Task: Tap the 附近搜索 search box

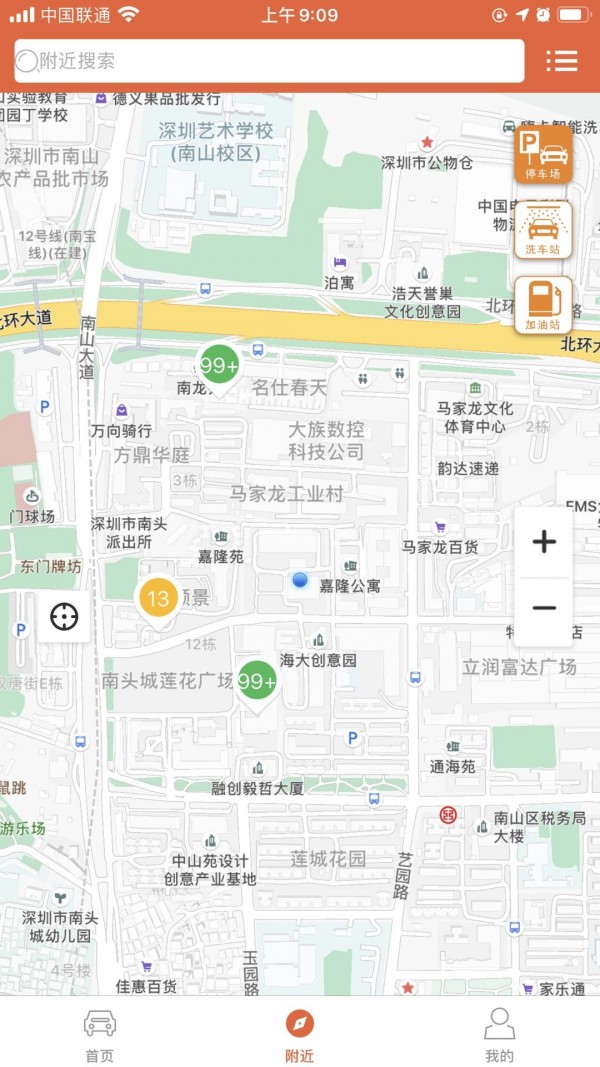Action: (x=269, y=61)
